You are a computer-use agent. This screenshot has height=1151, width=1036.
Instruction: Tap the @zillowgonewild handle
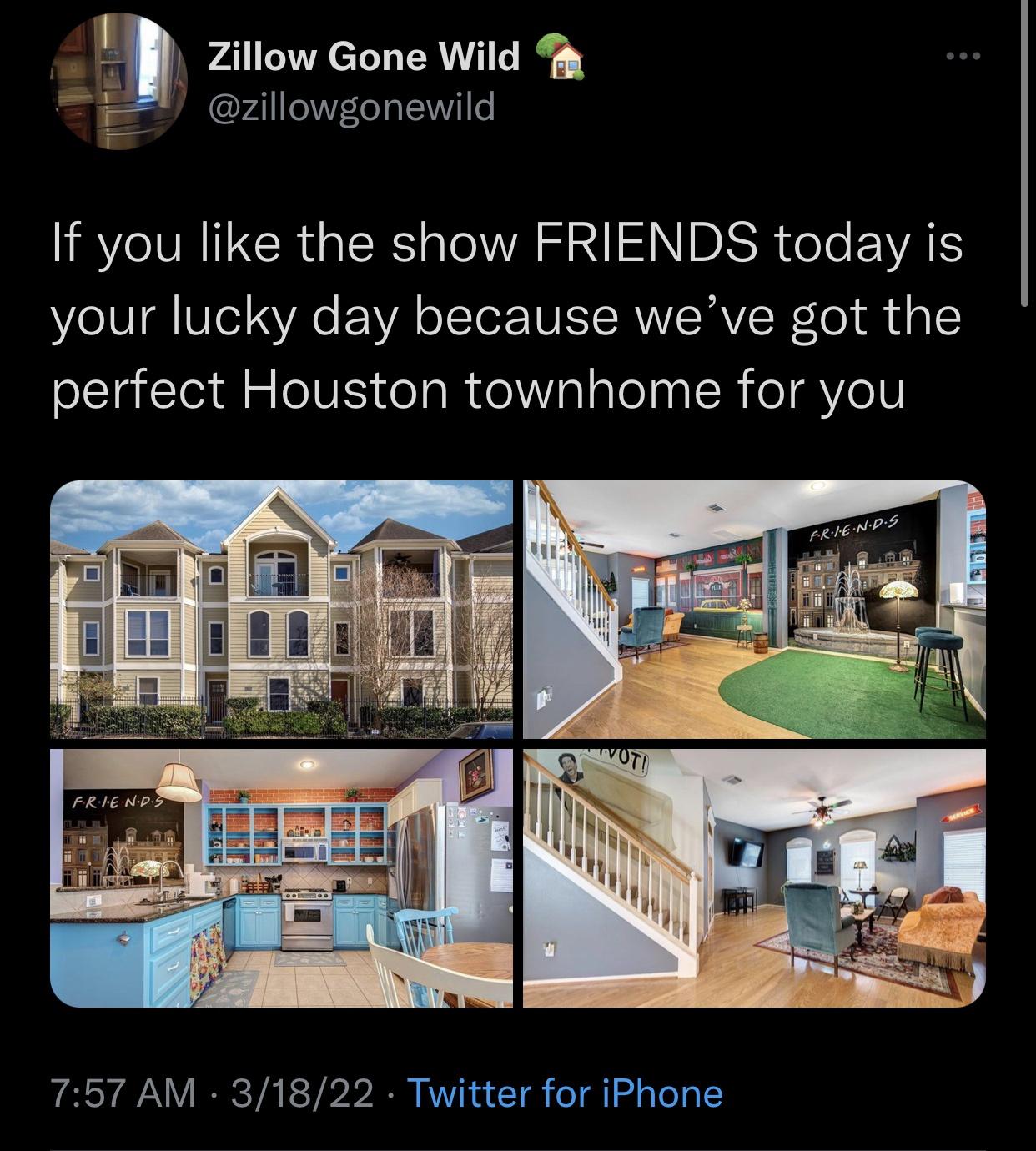coord(350,107)
